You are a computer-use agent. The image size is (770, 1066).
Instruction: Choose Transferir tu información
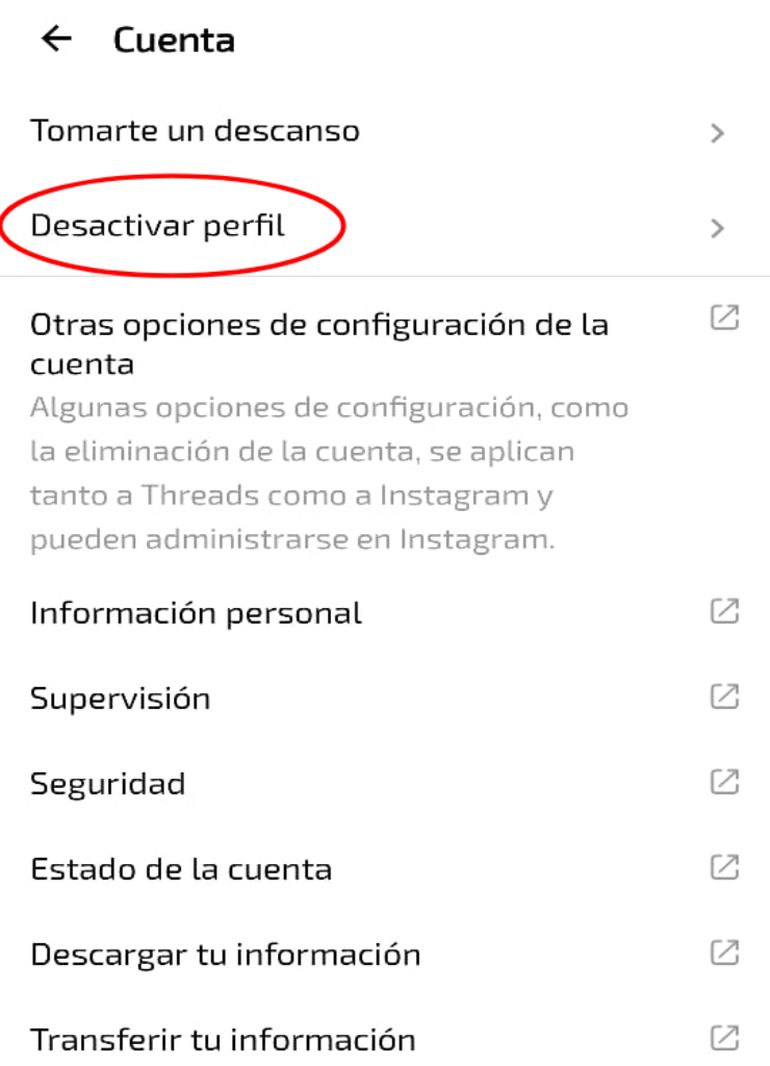pos(223,1040)
